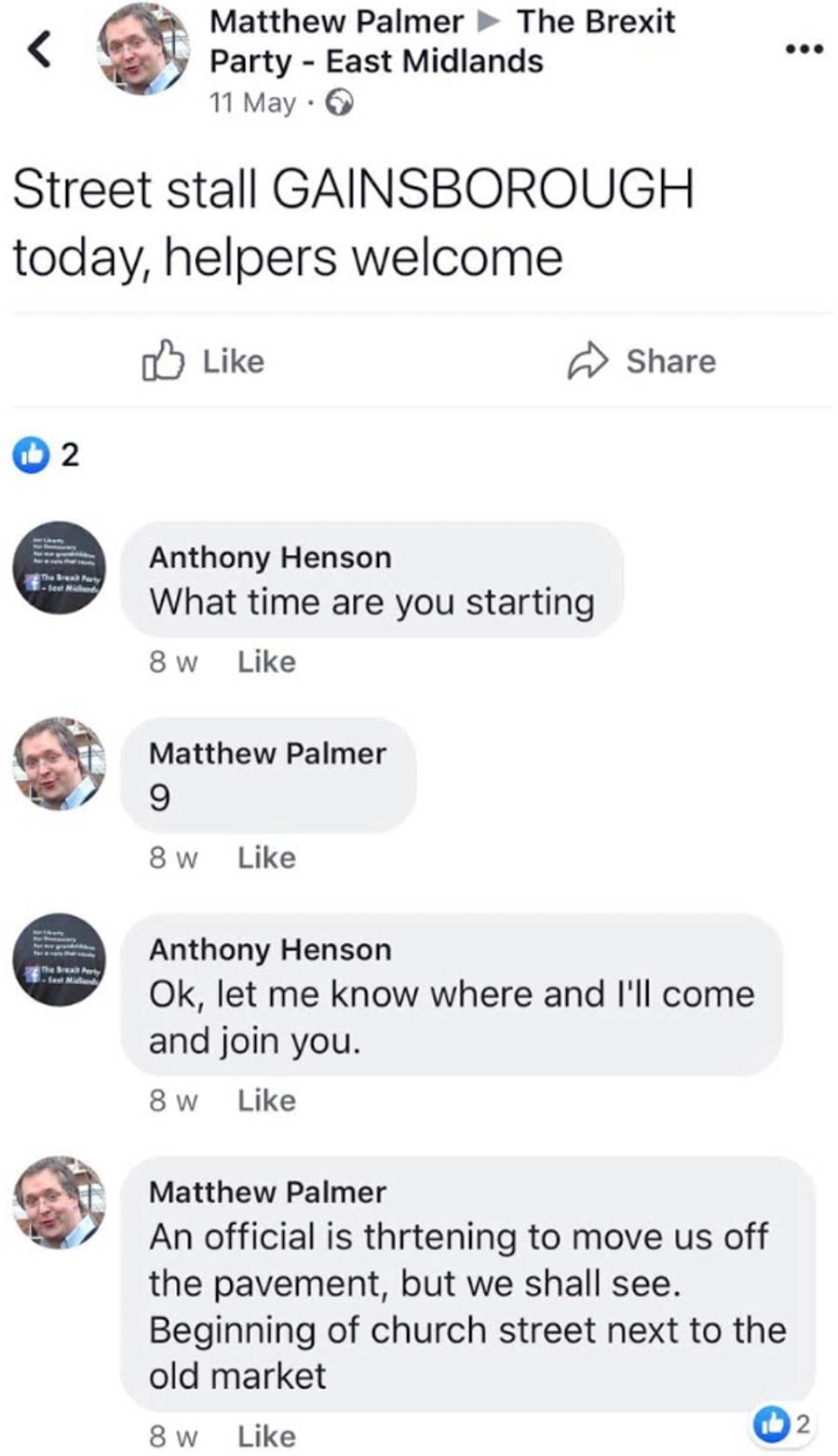Open Anthony Henson's profile from first comment
The width and height of the screenshot is (838, 1456).
[270, 558]
